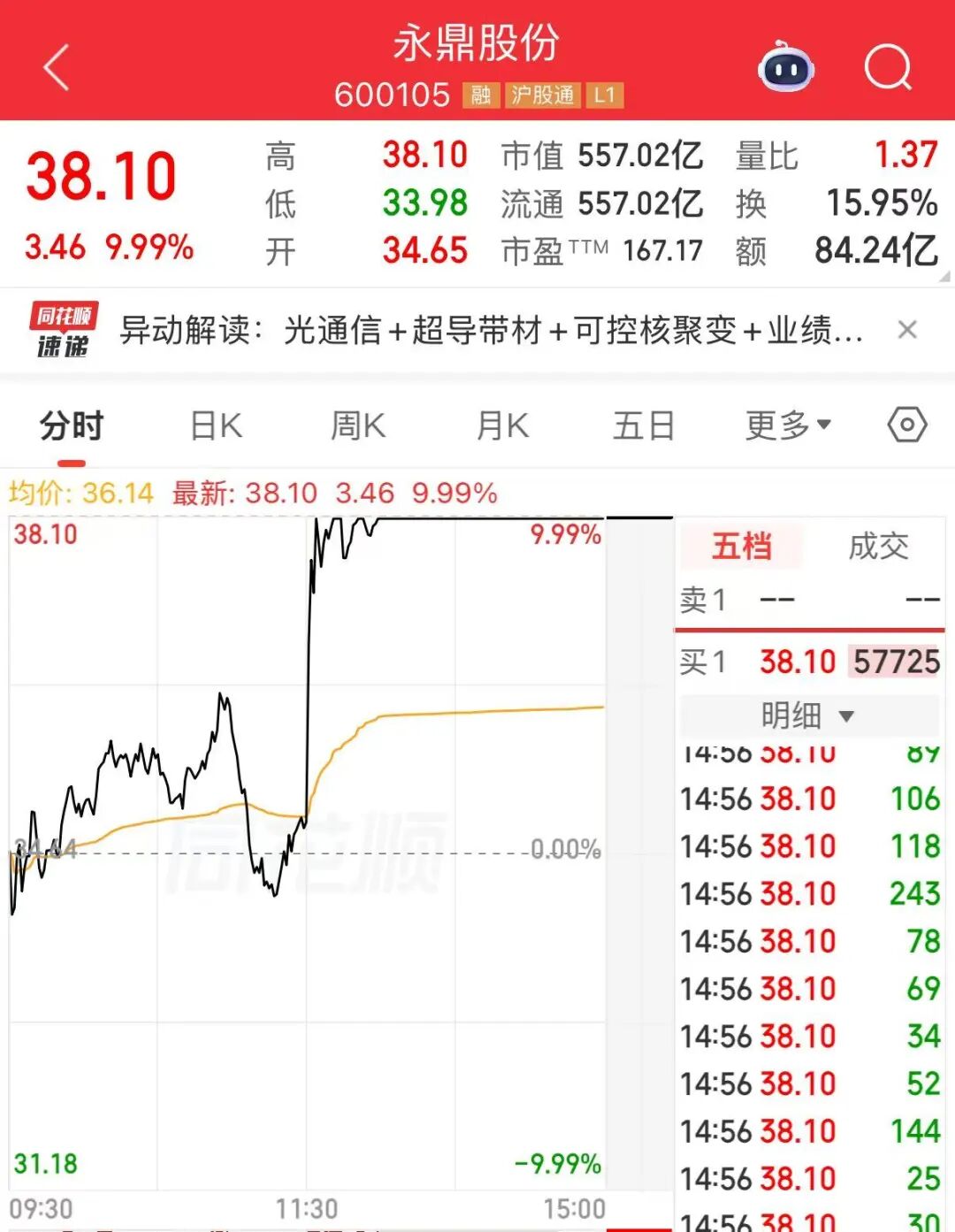The image size is (955, 1232).
Task: Switch to the 分时 chart tab
Action: (72, 426)
